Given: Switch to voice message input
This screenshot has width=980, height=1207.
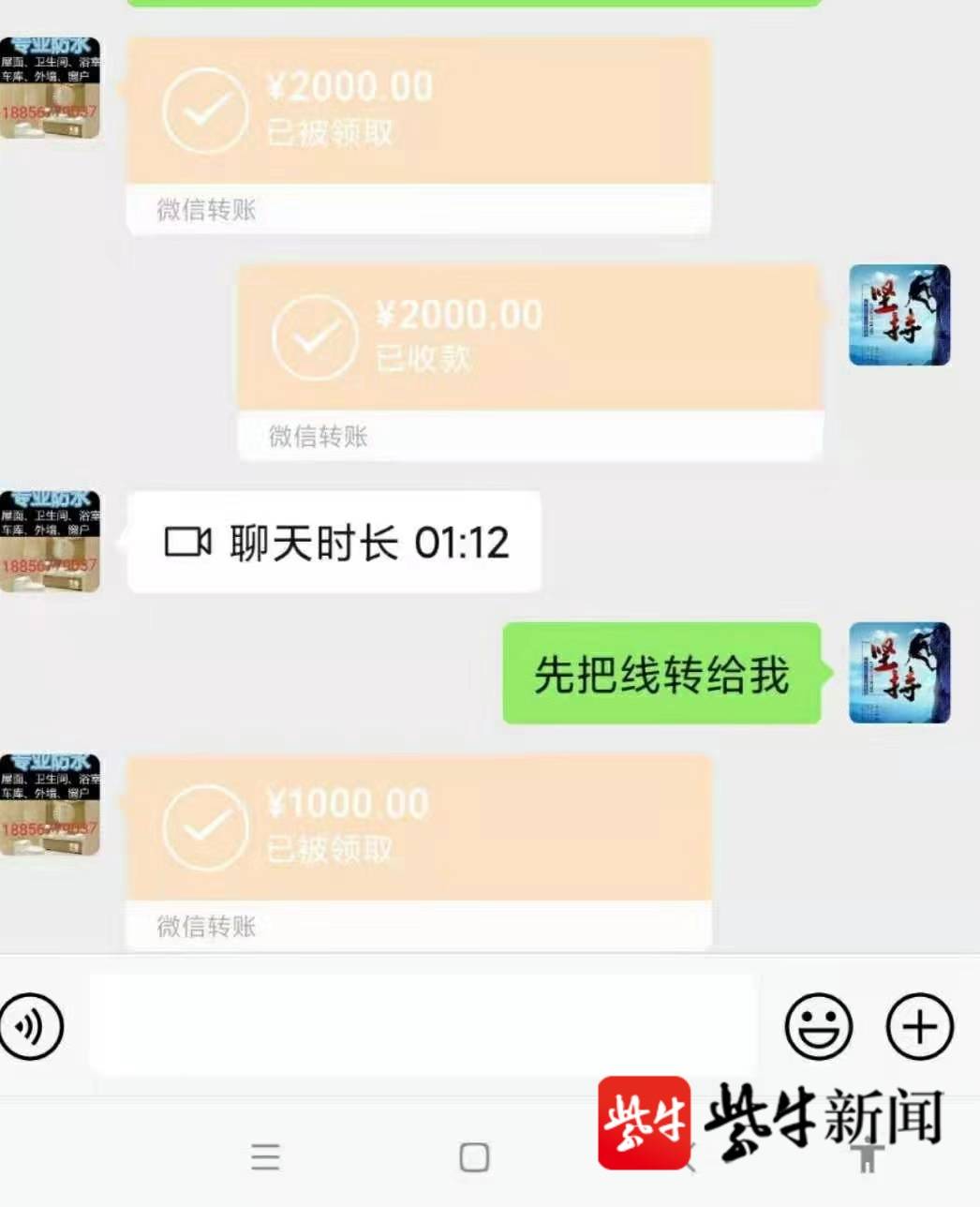Looking at the screenshot, I should (31, 1026).
